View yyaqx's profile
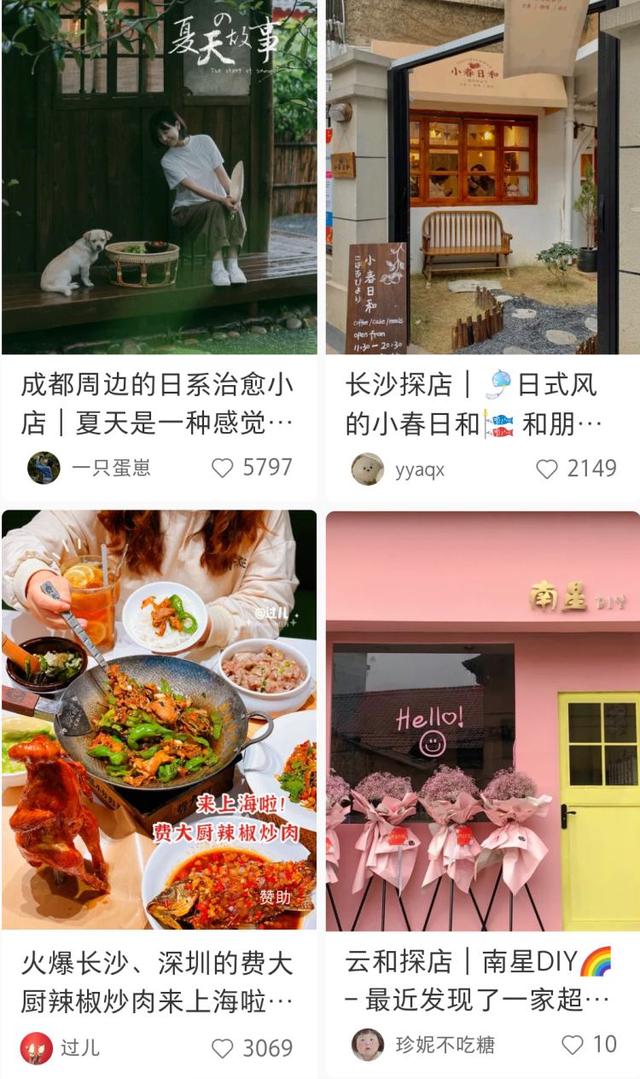This screenshot has width=640, height=1079. (x=368, y=468)
